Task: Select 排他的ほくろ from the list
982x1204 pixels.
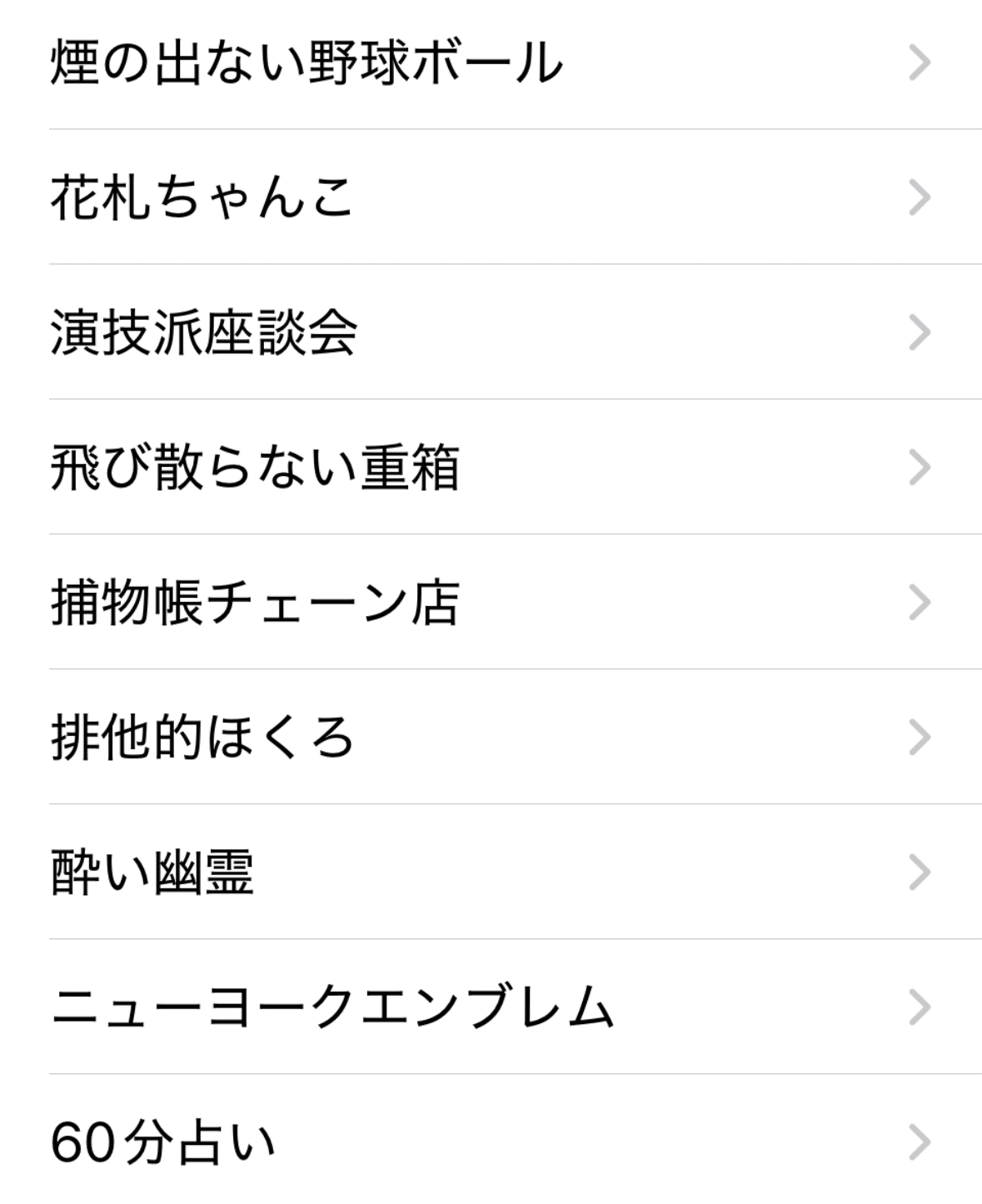Action: coord(491,738)
